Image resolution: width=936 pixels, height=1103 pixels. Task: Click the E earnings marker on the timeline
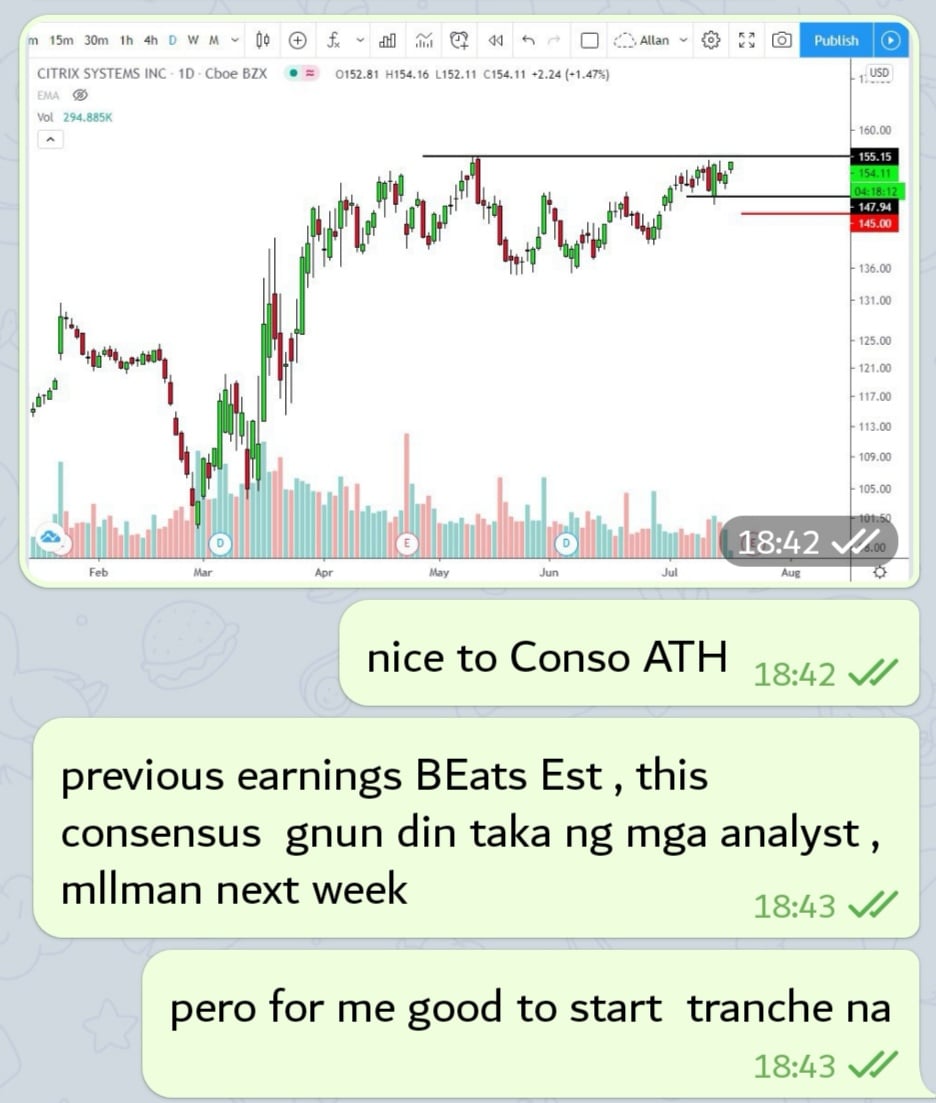click(407, 541)
